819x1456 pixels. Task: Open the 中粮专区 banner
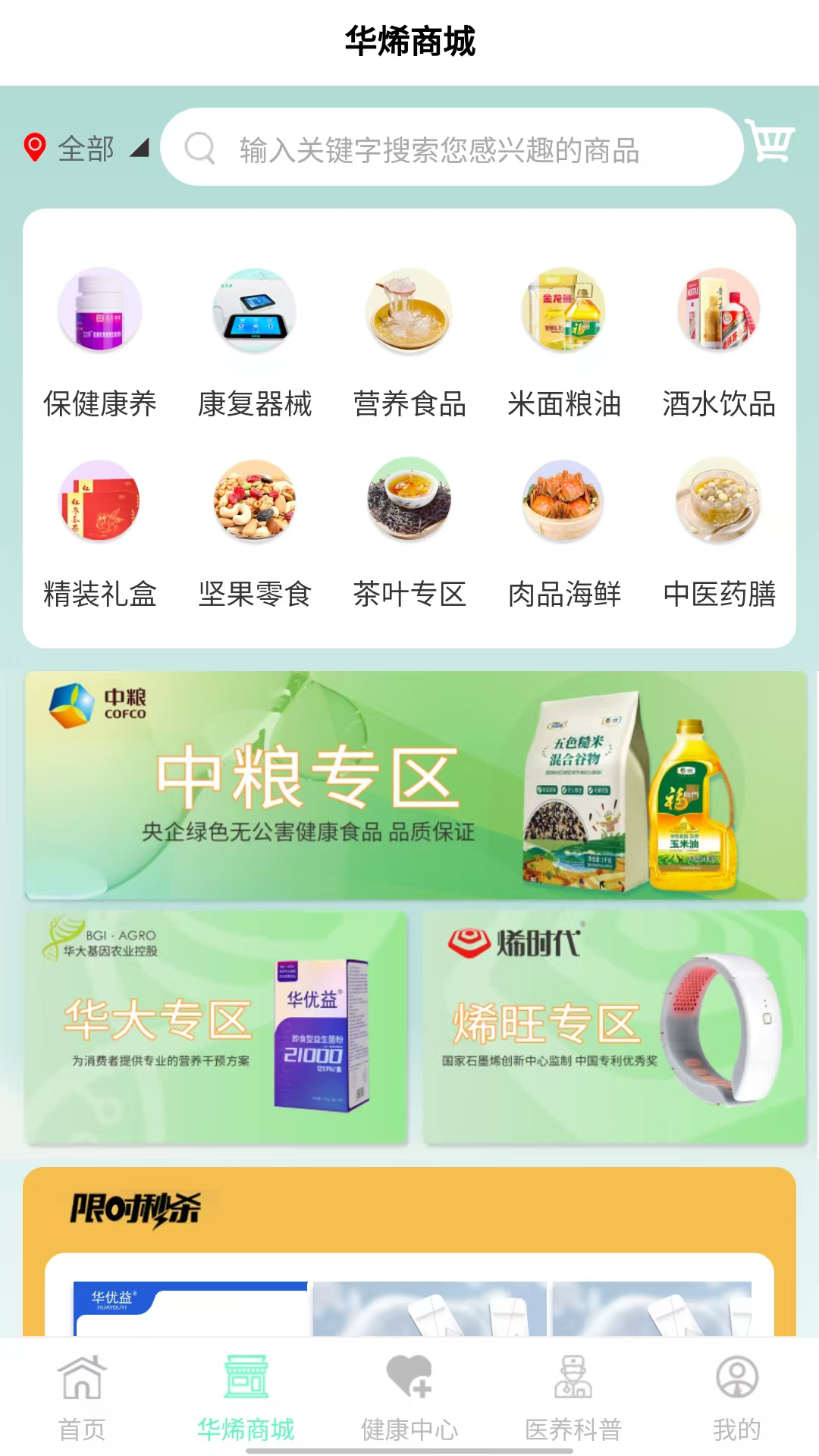[409, 785]
